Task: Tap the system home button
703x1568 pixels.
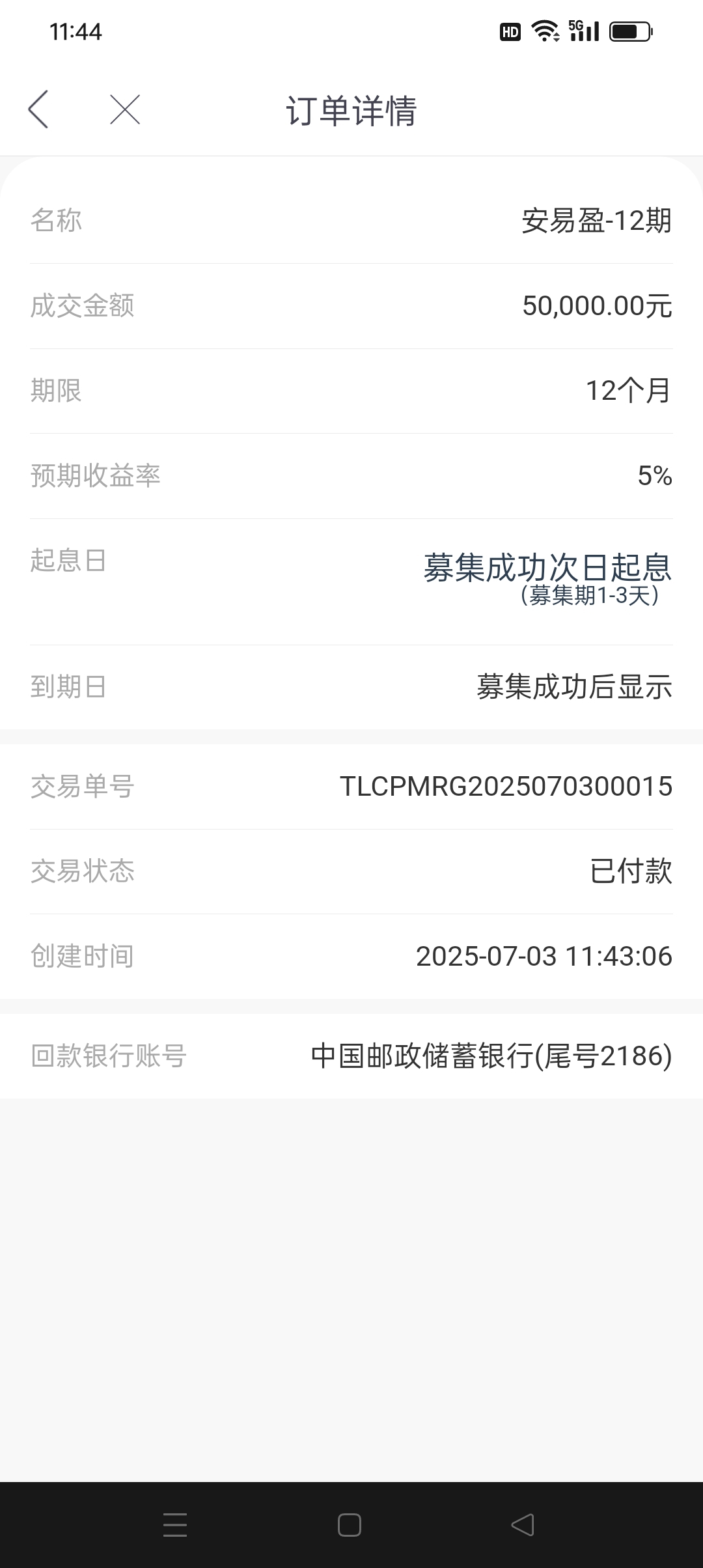Action: pyautogui.click(x=350, y=1525)
